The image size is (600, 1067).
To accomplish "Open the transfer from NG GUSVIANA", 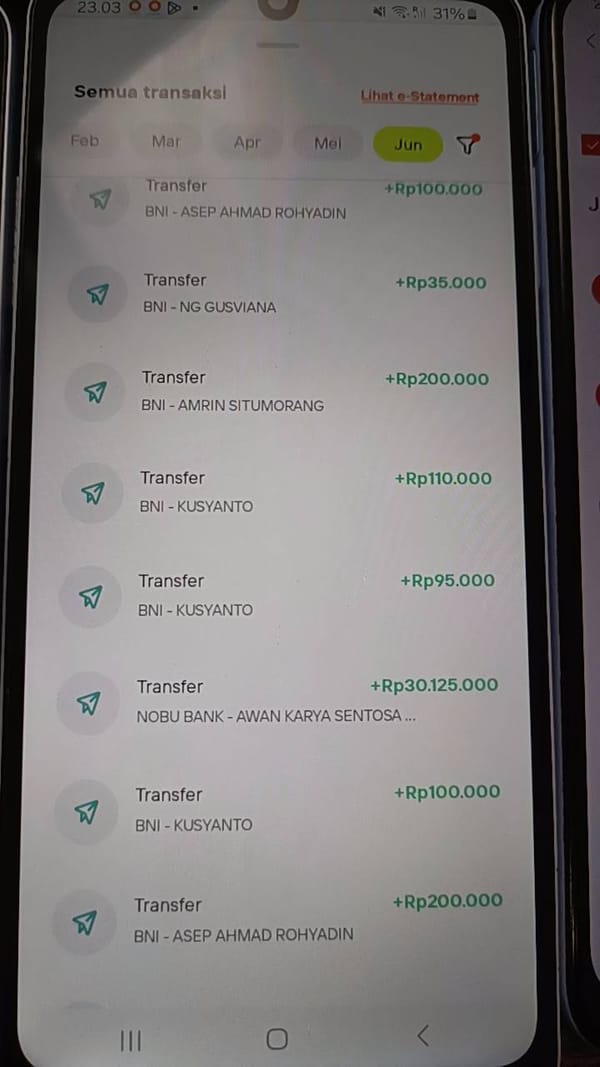I will (278, 294).
